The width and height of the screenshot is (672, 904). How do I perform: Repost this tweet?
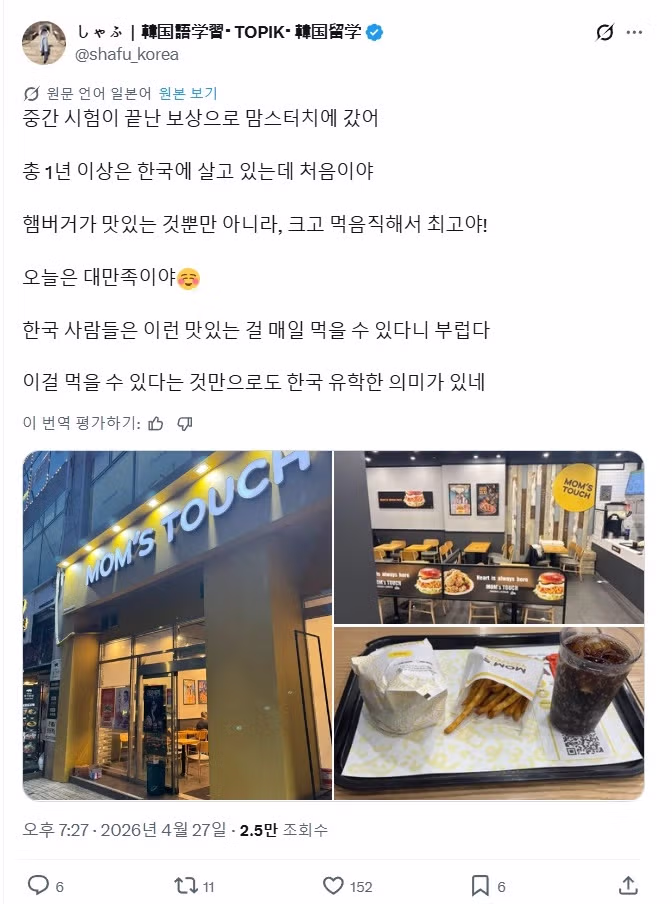pos(185,884)
